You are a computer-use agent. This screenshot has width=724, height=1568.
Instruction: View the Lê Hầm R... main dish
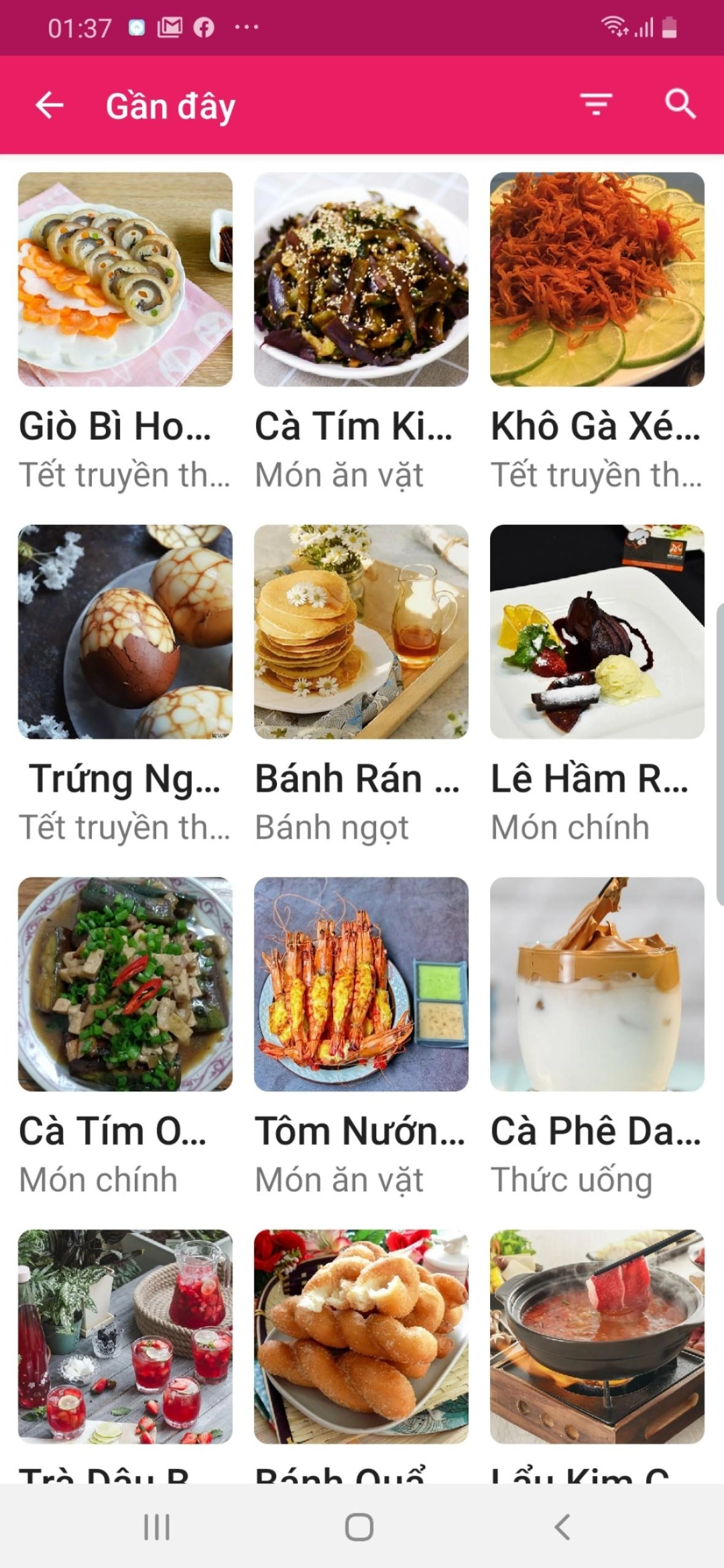[x=597, y=632]
